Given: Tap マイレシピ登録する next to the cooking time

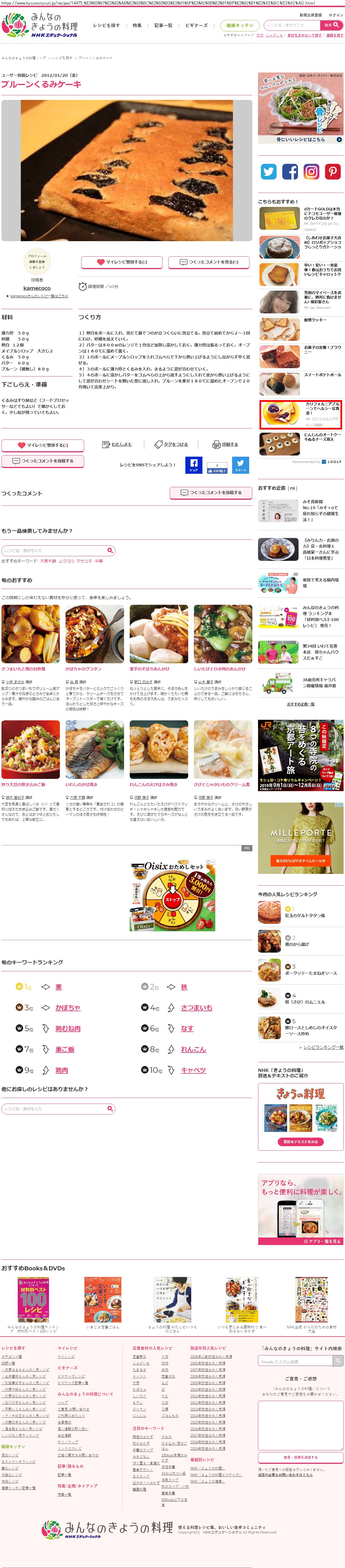Looking at the screenshot, I should [x=122, y=262].
